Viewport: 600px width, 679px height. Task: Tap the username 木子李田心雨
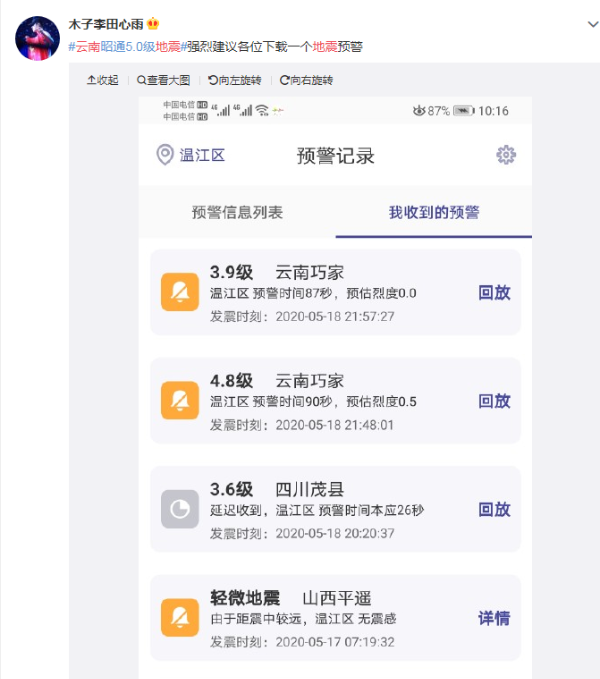(x=106, y=24)
